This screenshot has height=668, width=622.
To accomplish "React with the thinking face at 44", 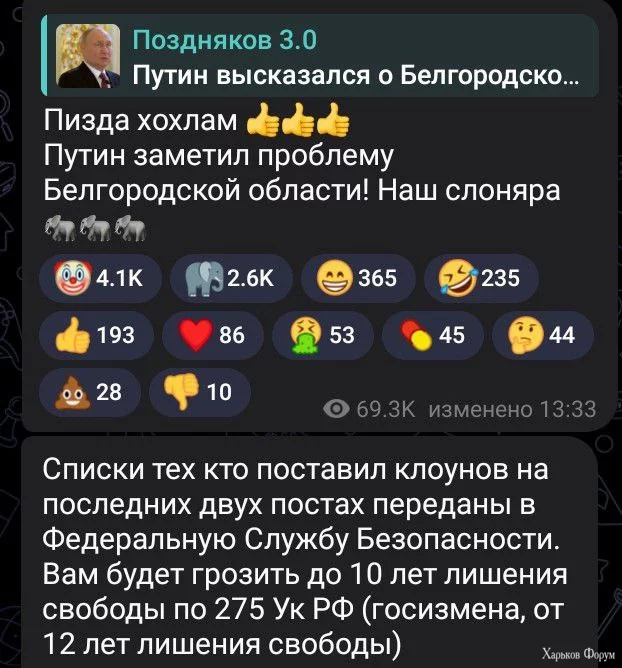I will tap(543, 335).
